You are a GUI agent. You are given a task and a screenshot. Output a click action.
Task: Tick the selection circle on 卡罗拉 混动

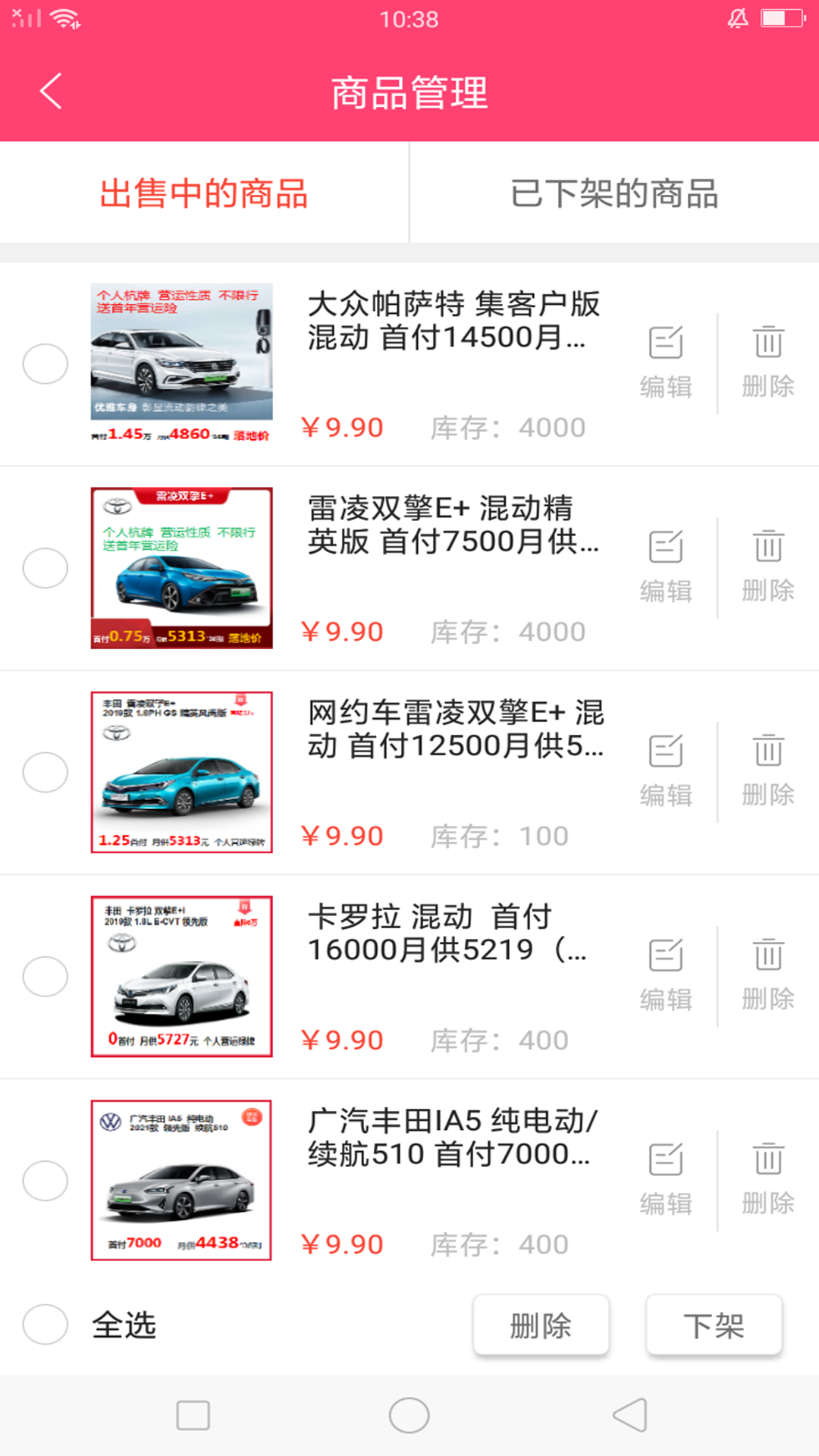pyautogui.click(x=45, y=976)
